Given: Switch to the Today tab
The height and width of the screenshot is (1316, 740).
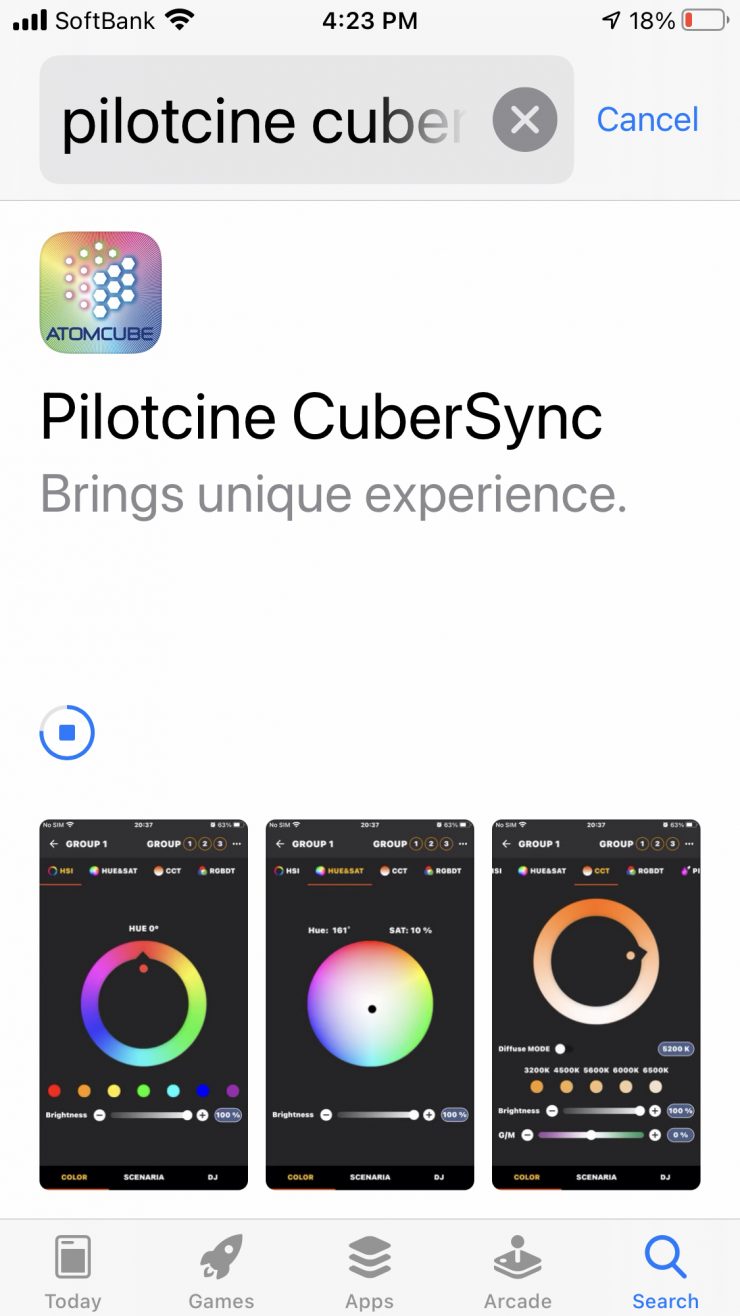Looking at the screenshot, I should [x=73, y=1270].
